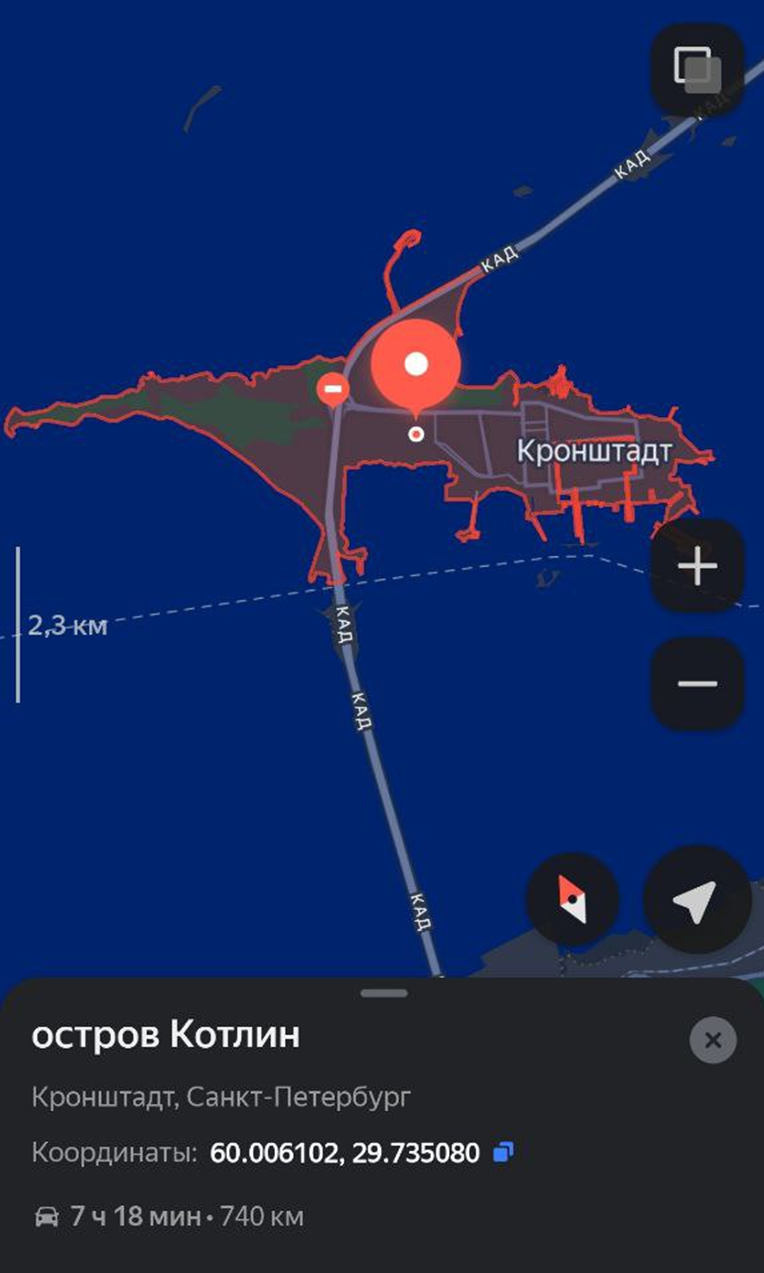The height and width of the screenshot is (1273, 764).
Task: Zoom out of the map
Action: [697, 684]
